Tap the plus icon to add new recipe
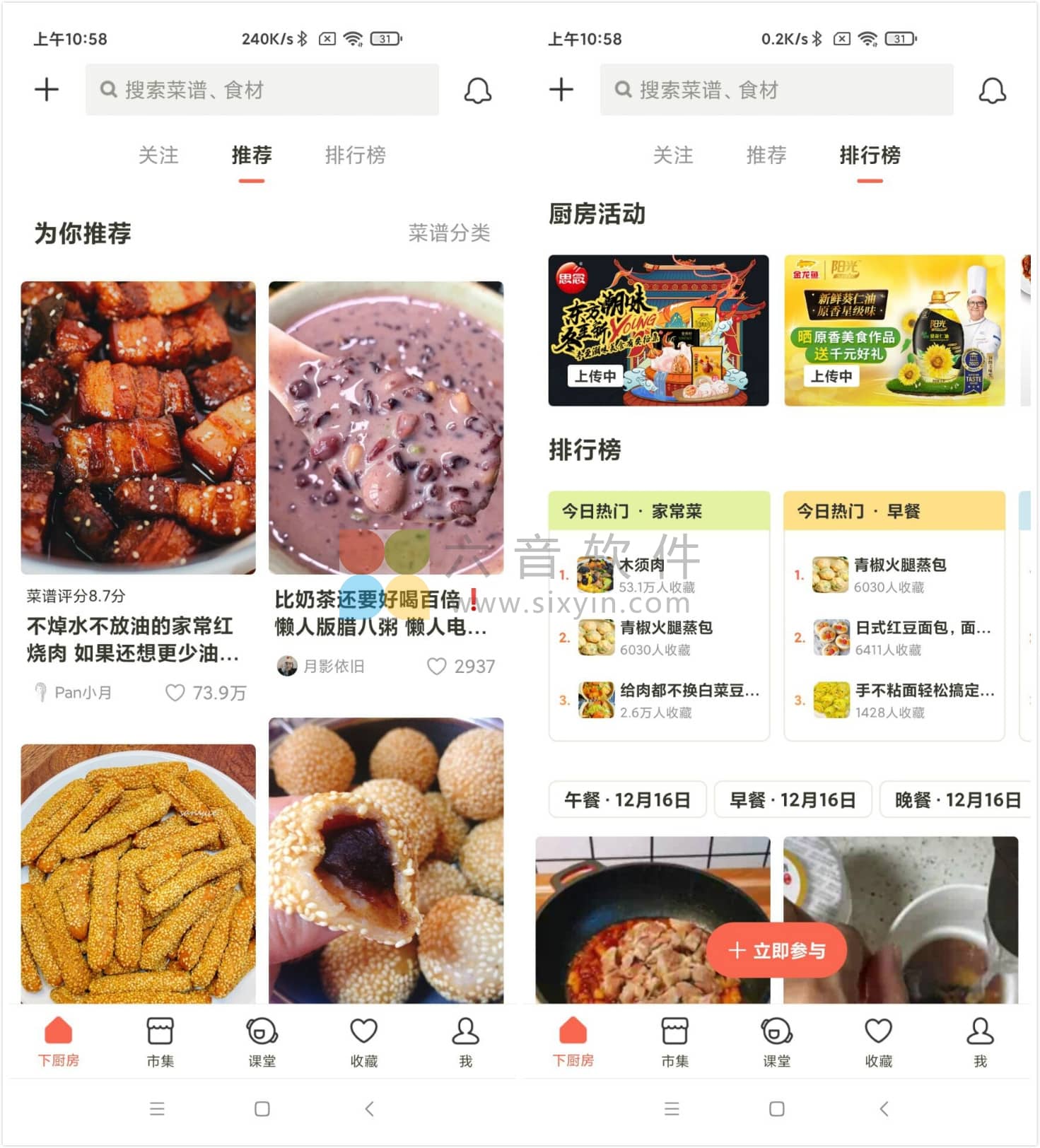Screen dimensions: 1040x1148 pyautogui.click(x=47, y=89)
